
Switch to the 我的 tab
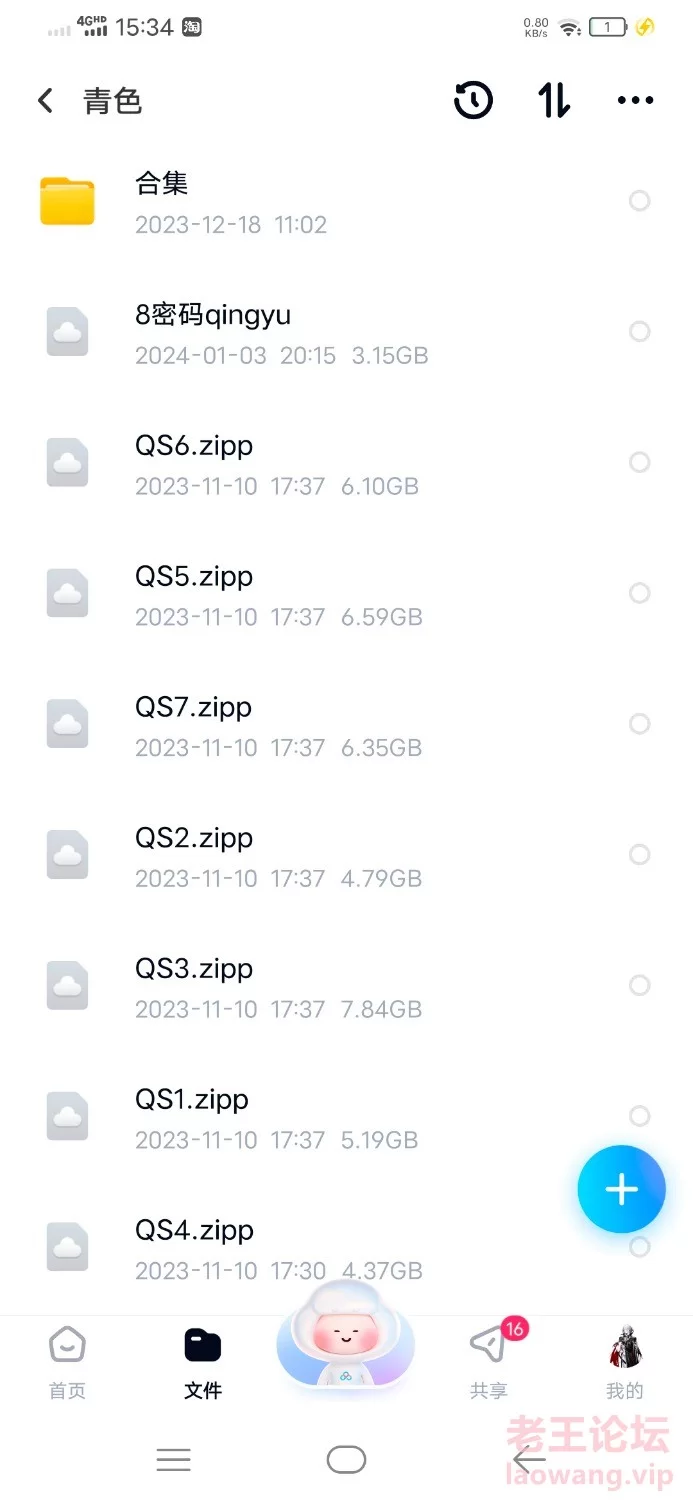624,1361
